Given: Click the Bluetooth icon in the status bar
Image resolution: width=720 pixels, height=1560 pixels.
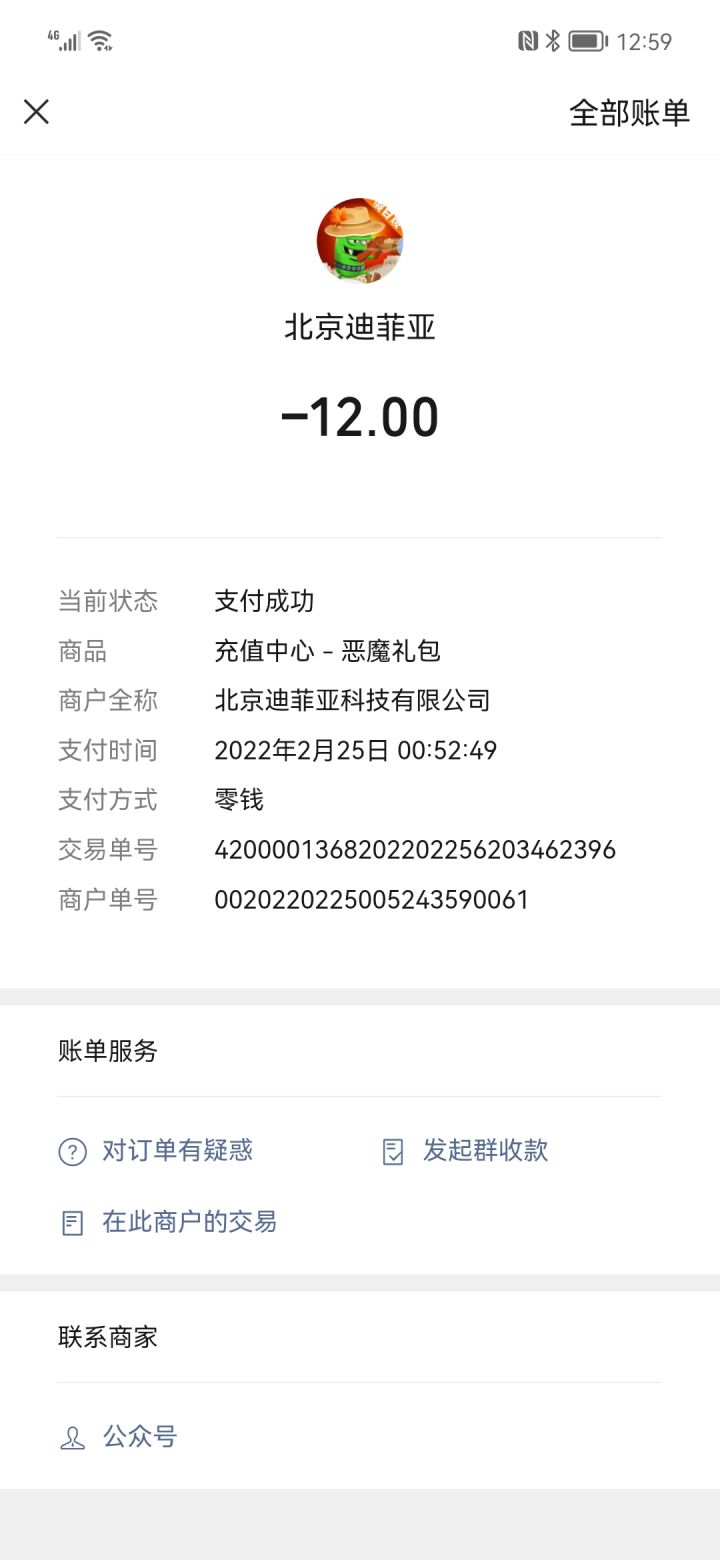Looking at the screenshot, I should coord(556,40).
